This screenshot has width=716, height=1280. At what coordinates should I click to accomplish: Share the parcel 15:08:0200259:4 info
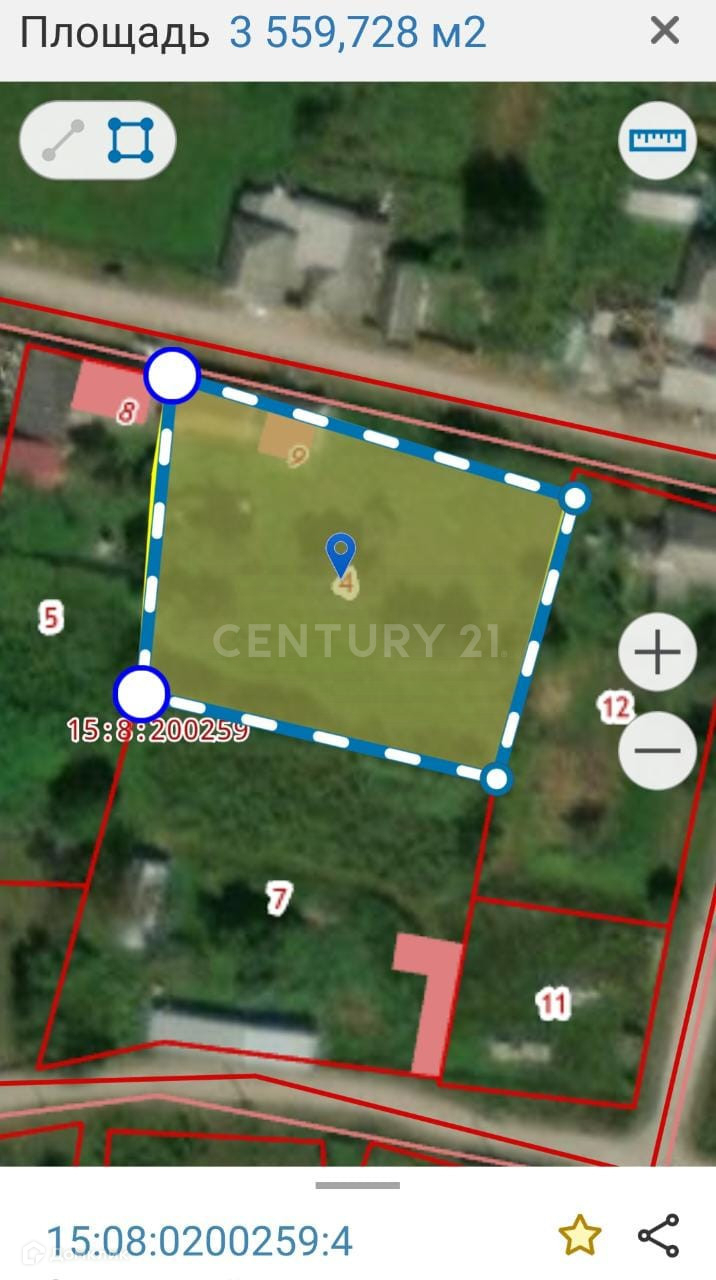[x=658, y=1236]
